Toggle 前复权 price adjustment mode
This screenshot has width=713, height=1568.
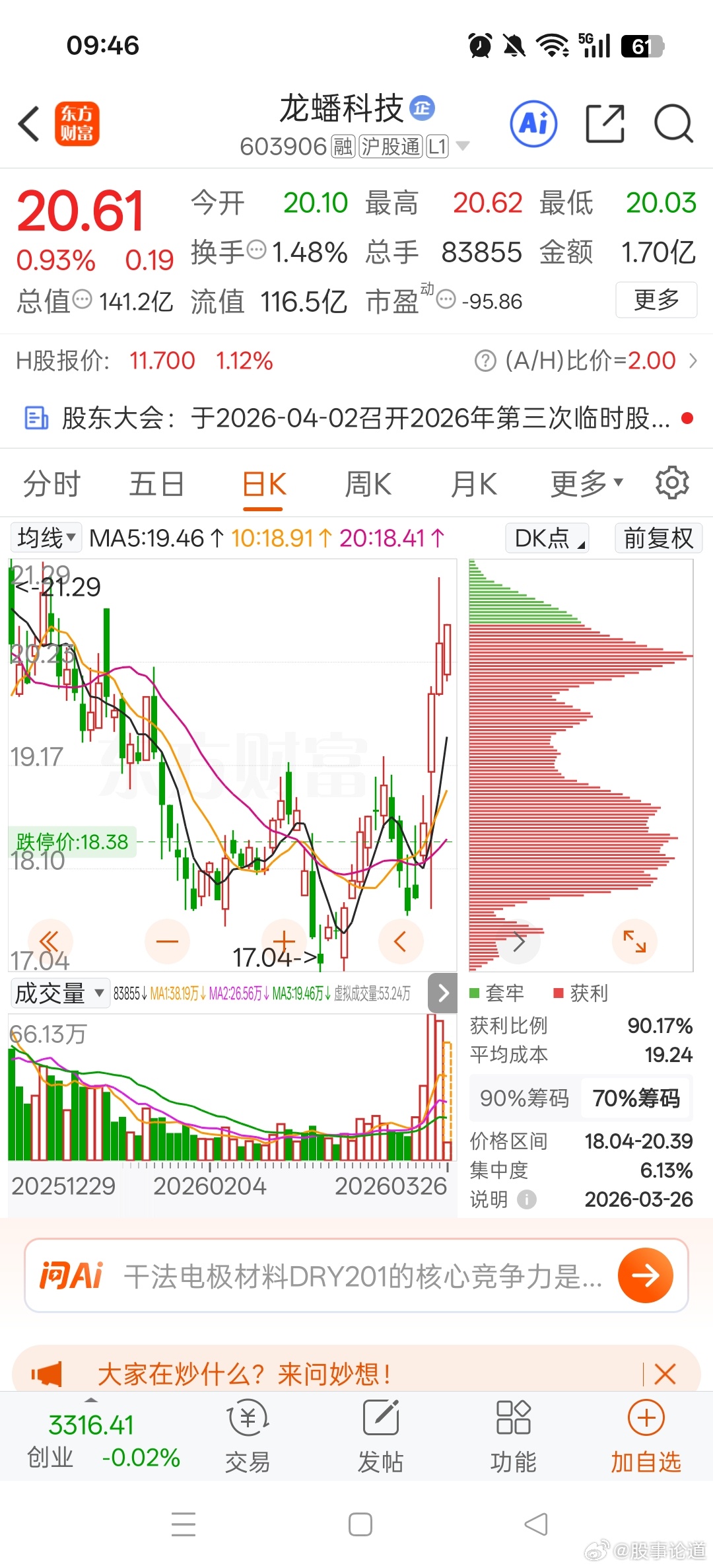click(x=658, y=538)
